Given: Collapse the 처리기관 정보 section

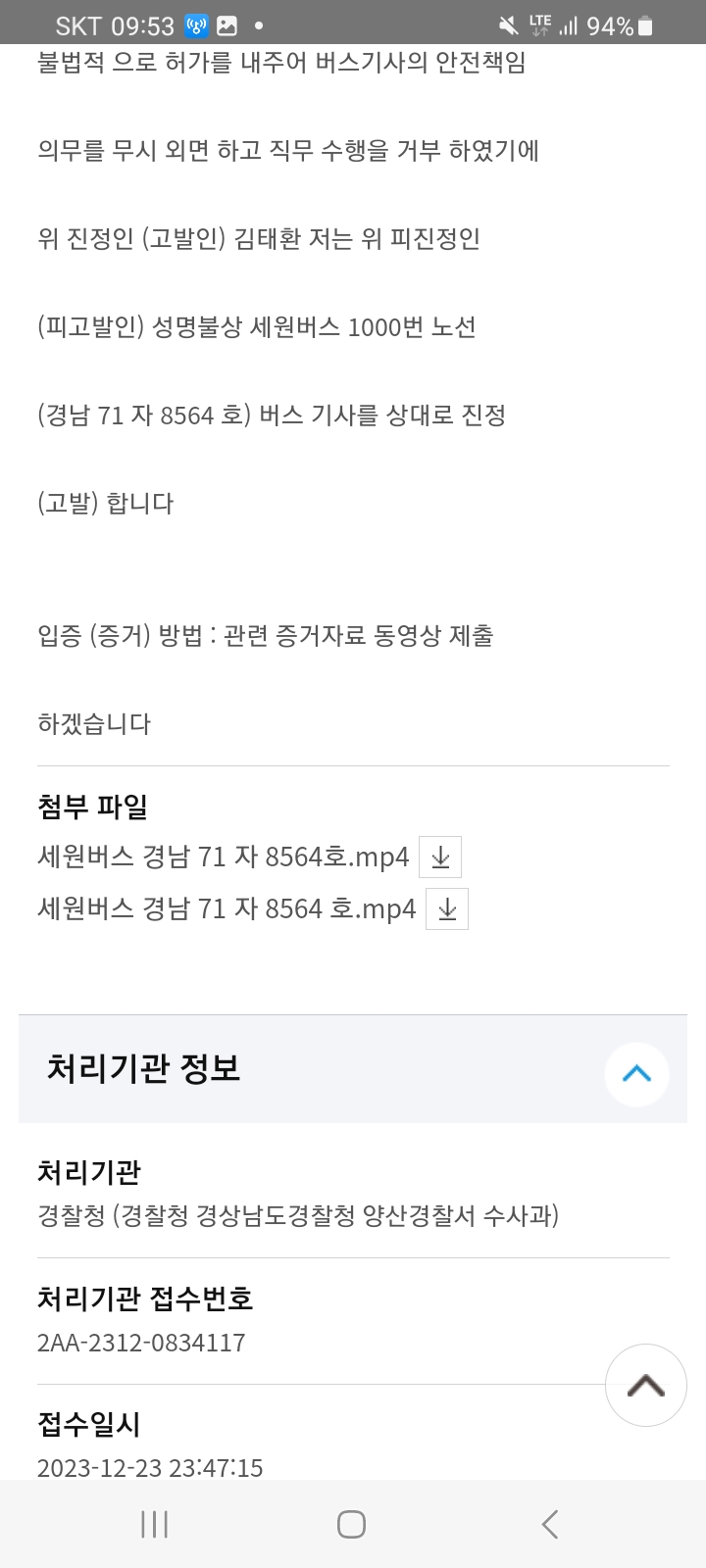Looking at the screenshot, I should 636,1074.
